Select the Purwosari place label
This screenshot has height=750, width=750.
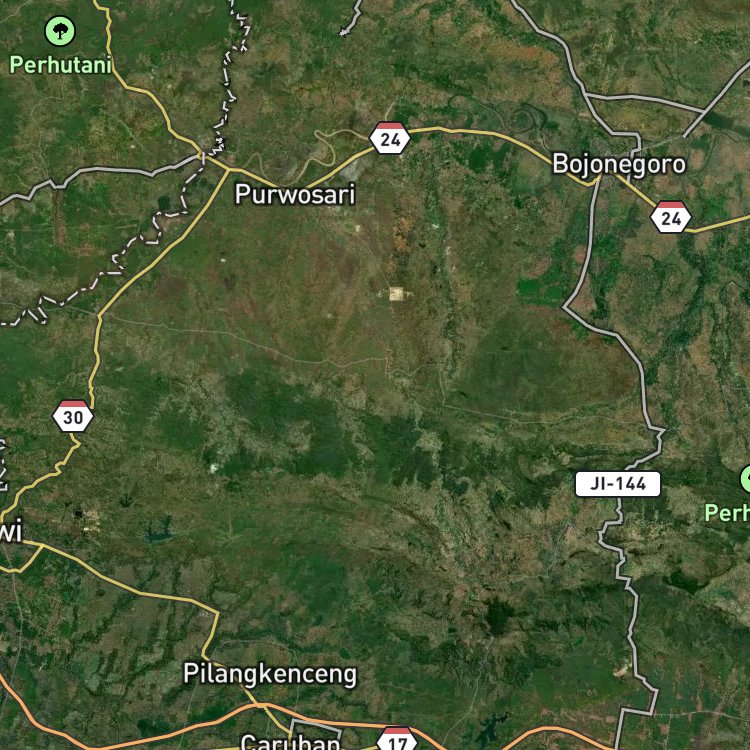click(x=295, y=195)
